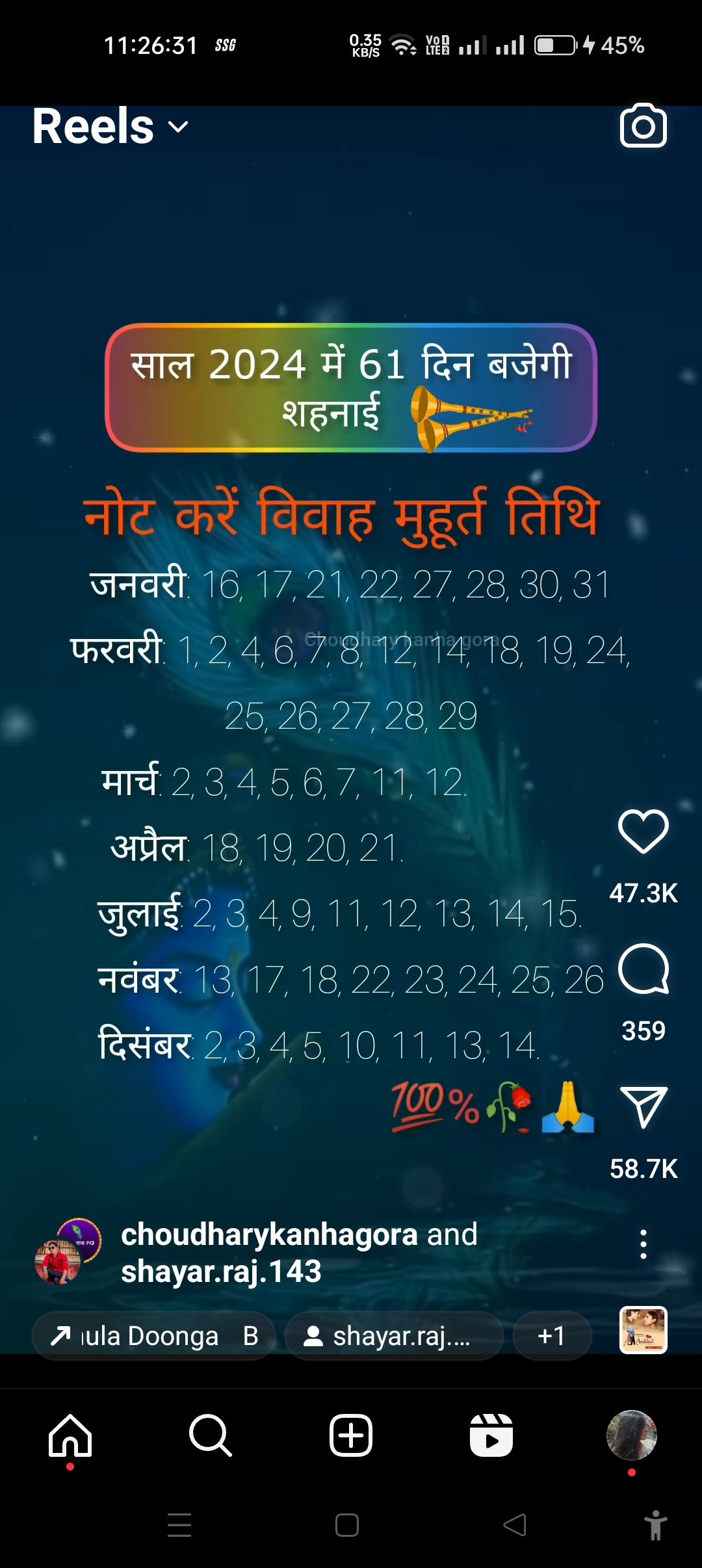Screen dimensions: 702x1568
Task: Like this reel with the heart icon
Action: pos(643,831)
